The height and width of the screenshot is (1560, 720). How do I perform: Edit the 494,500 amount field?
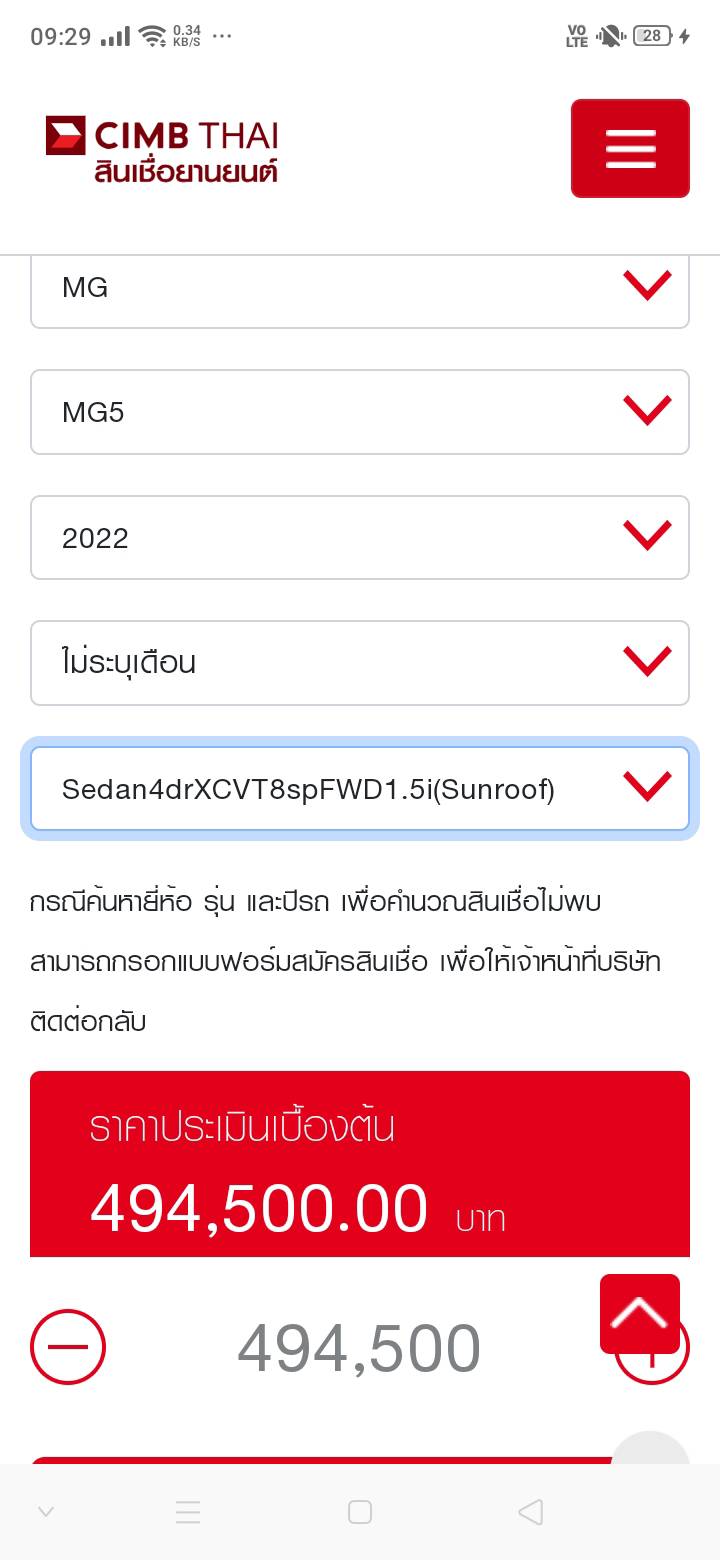tap(359, 1348)
